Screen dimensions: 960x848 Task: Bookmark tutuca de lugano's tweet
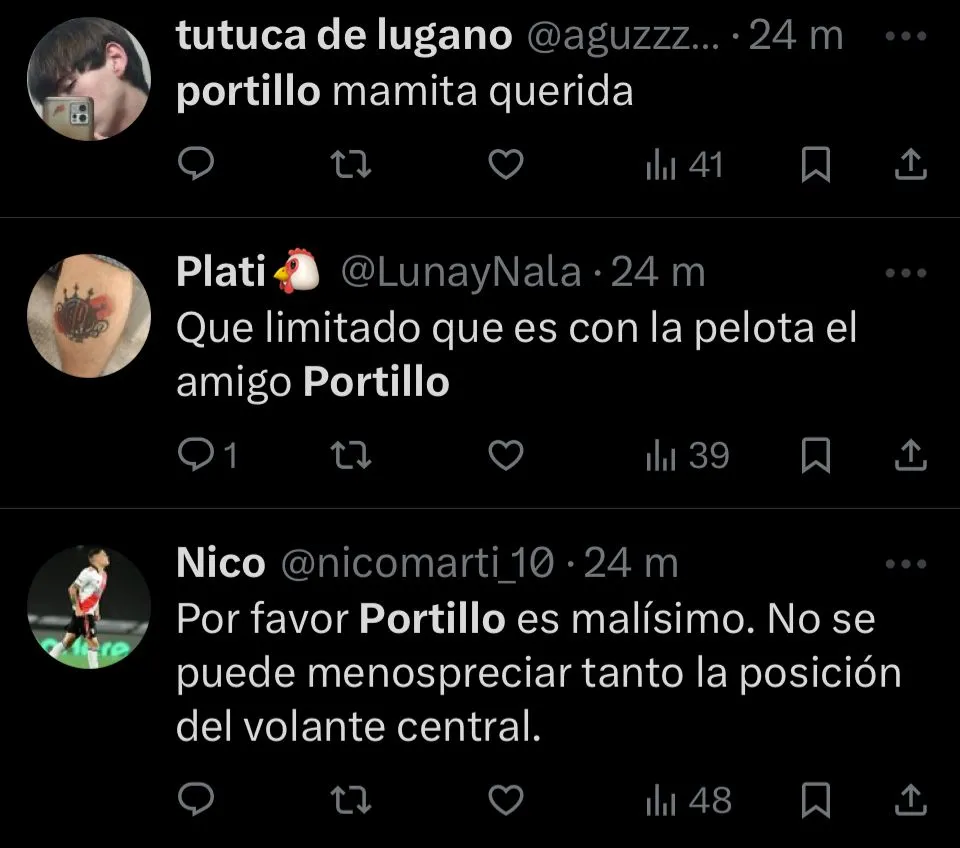pyautogui.click(x=817, y=165)
